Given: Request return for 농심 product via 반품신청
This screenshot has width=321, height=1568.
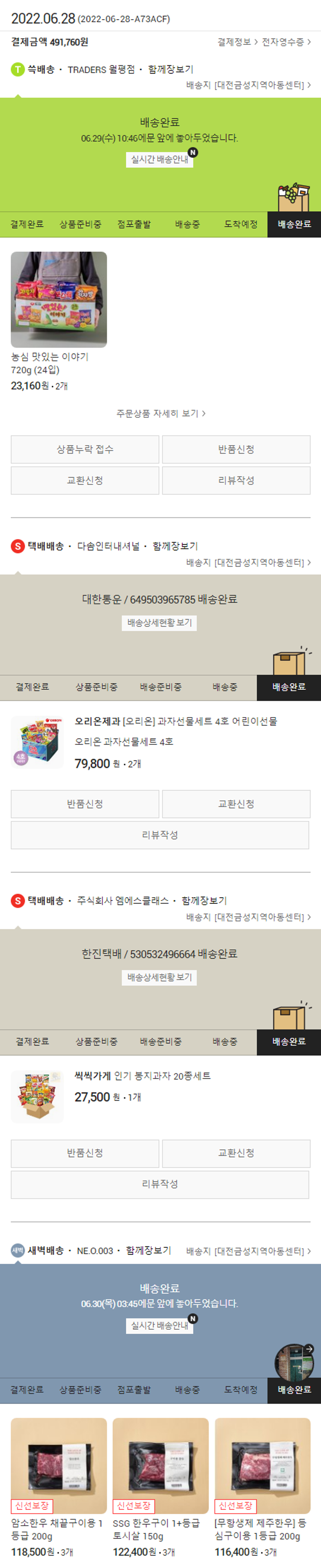Looking at the screenshot, I should click(236, 449).
